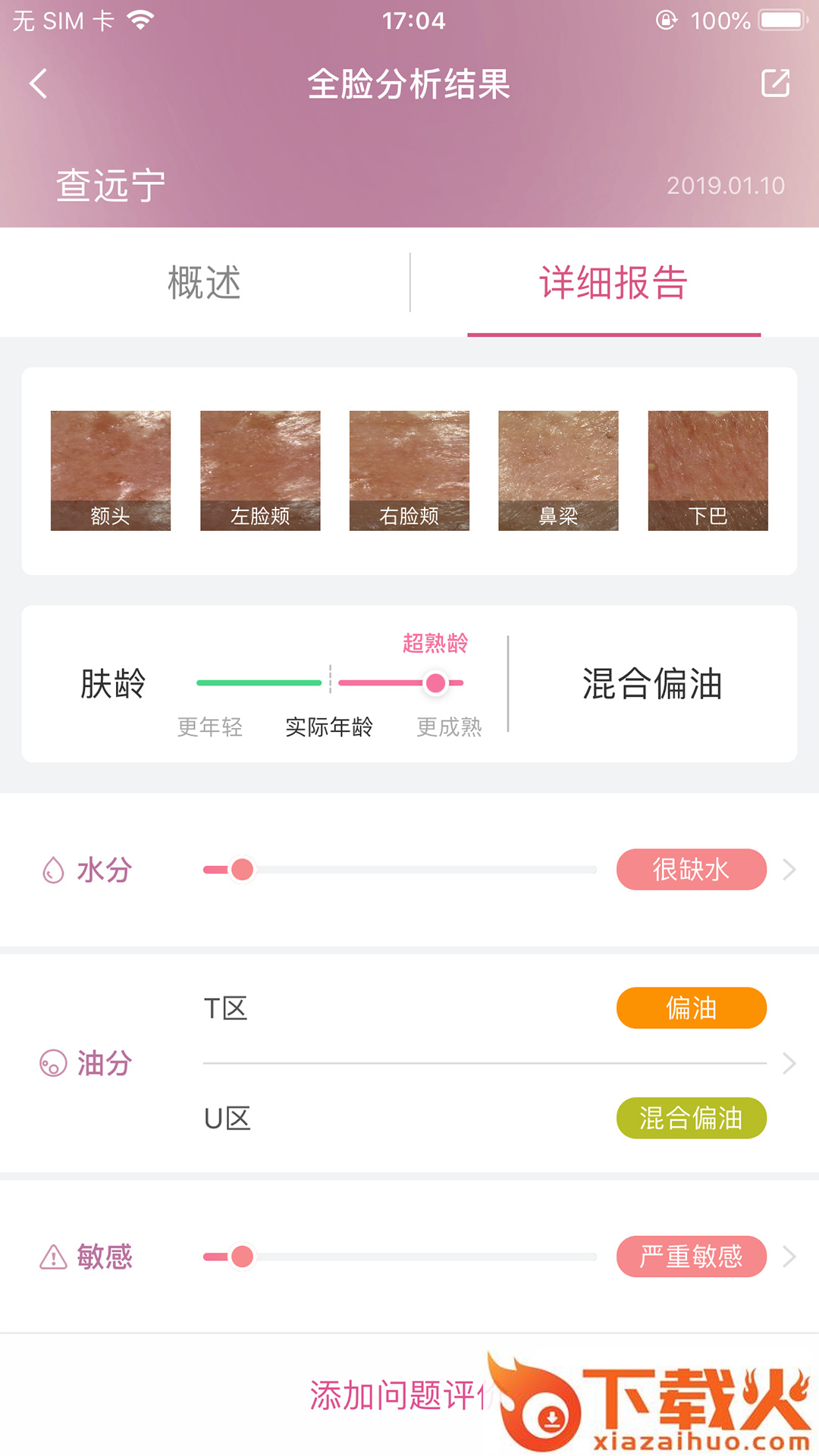View the 鼻梁 skin photo
The height and width of the screenshot is (1456, 819).
pos(558,470)
